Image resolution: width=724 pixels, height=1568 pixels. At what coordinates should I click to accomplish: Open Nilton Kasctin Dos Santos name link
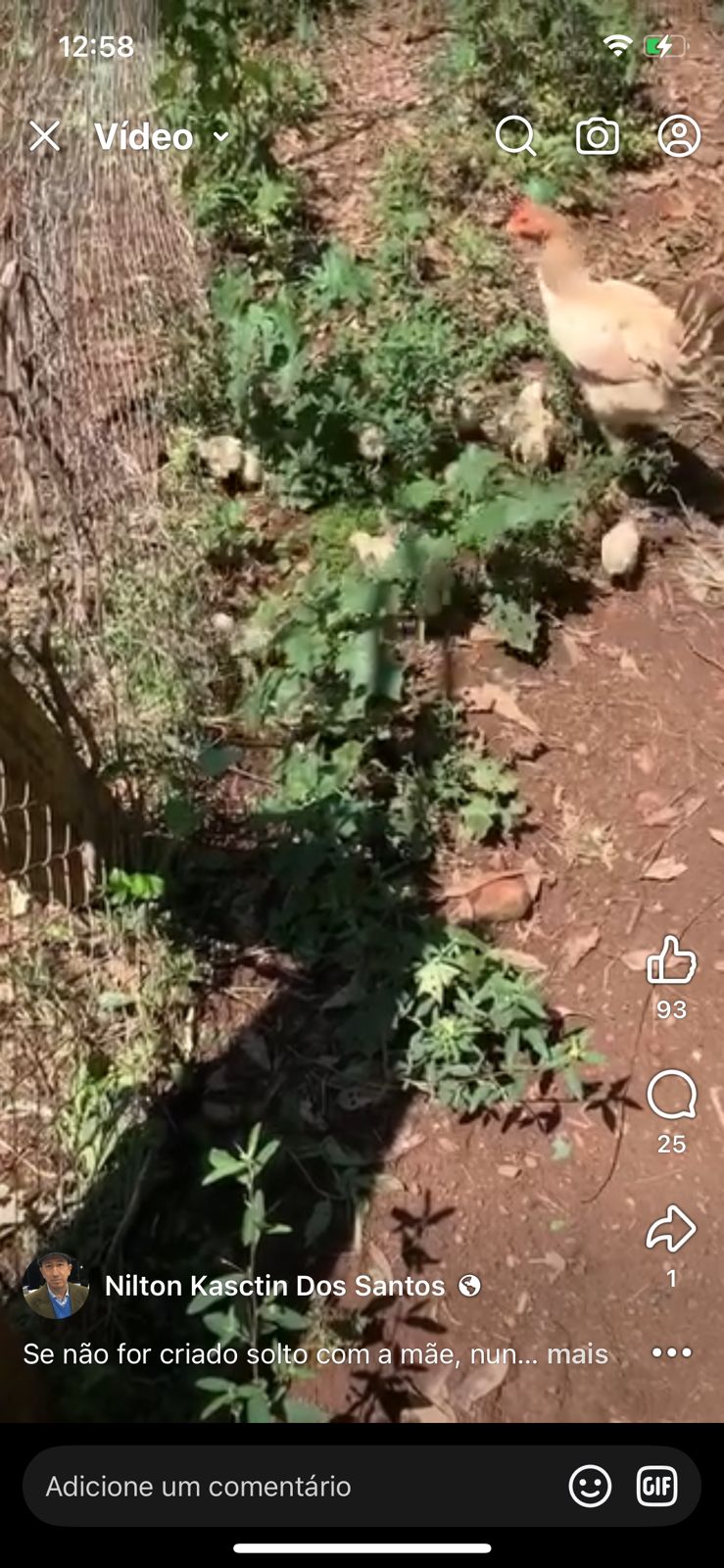(274, 1286)
